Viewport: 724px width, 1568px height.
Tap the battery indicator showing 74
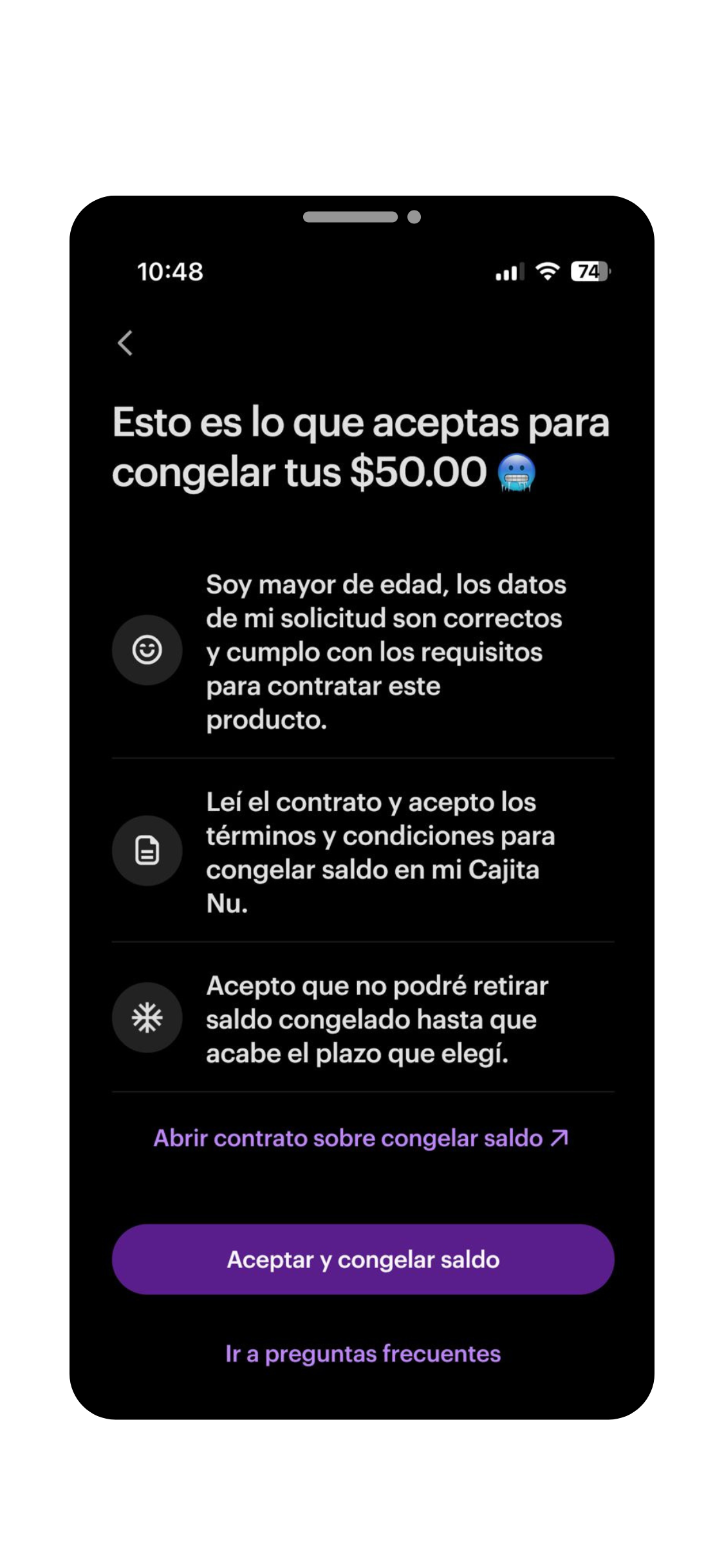click(x=589, y=271)
